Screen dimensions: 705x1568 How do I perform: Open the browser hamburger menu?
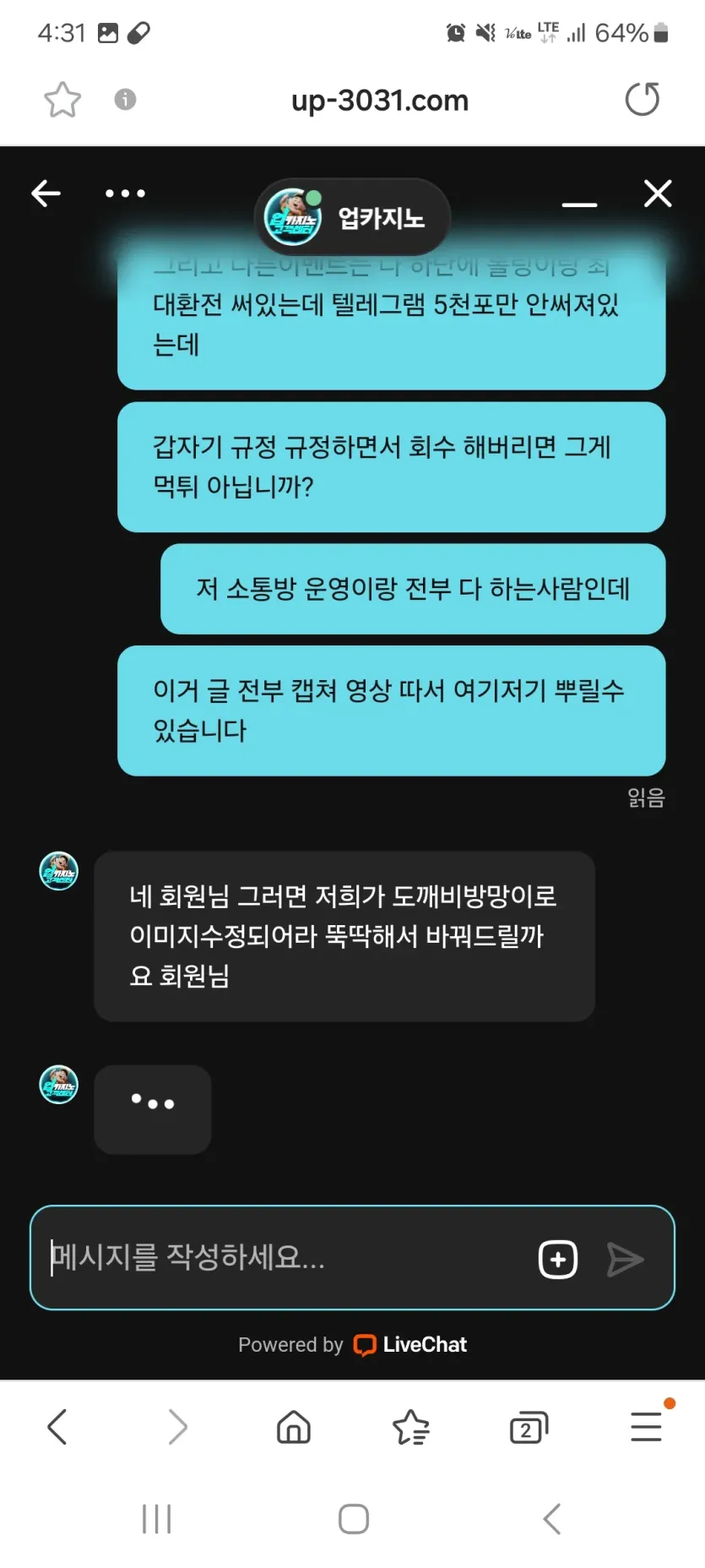click(x=647, y=1427)
